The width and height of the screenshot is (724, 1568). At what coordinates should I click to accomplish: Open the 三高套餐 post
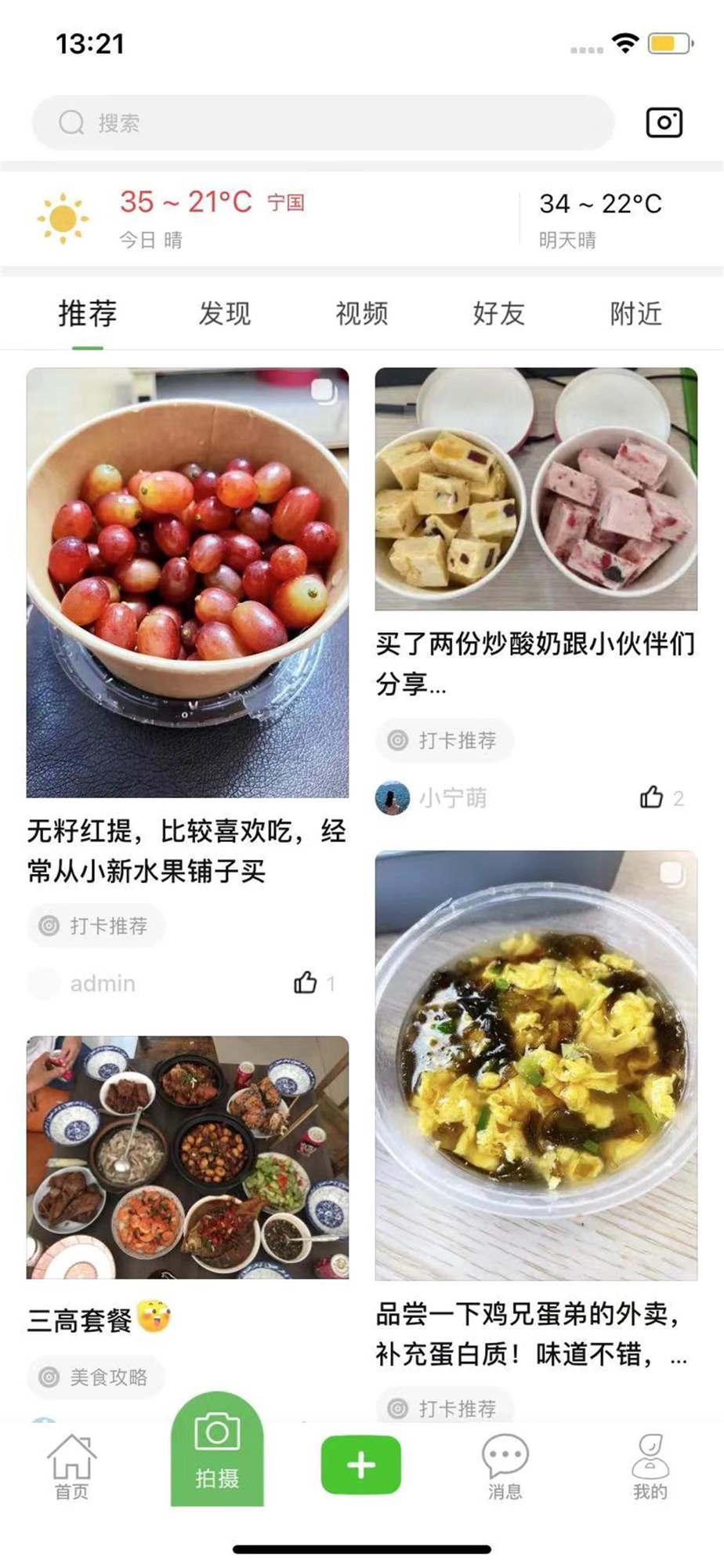pyautogui.click(x=187, y=1157)
